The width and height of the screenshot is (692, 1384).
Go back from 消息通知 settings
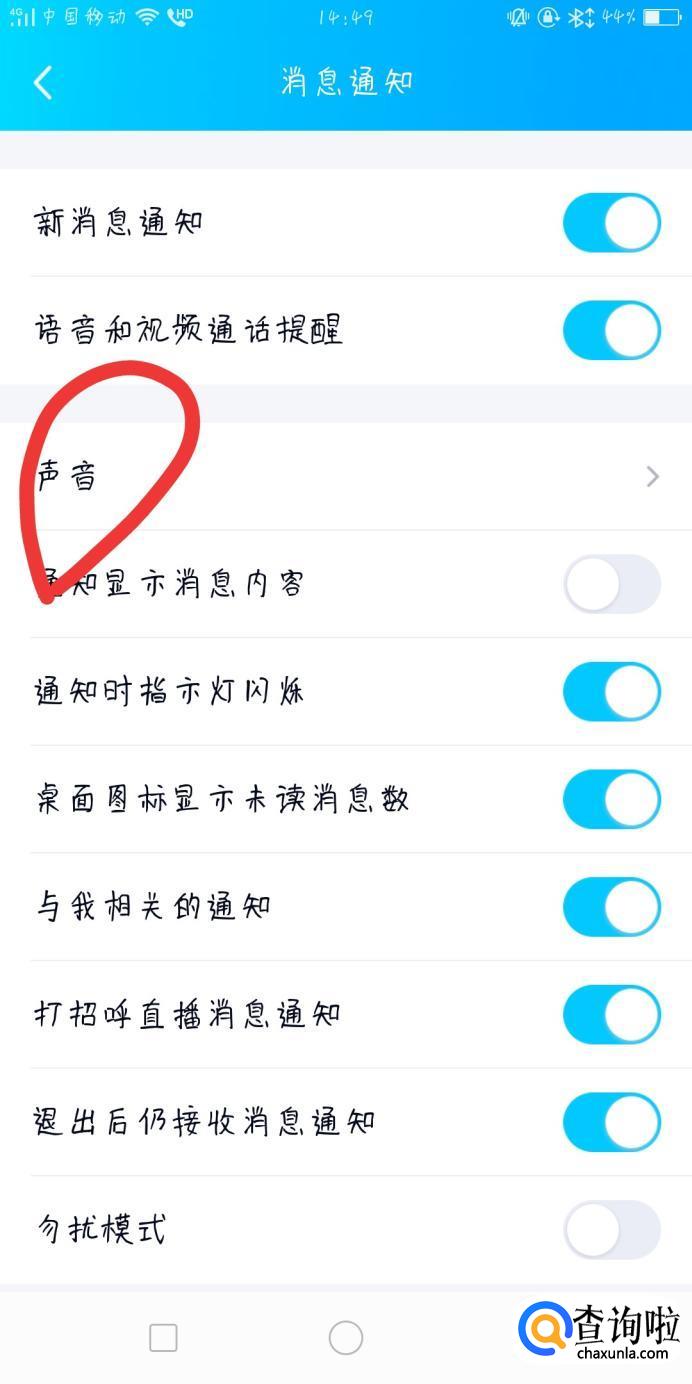(43, 82)
